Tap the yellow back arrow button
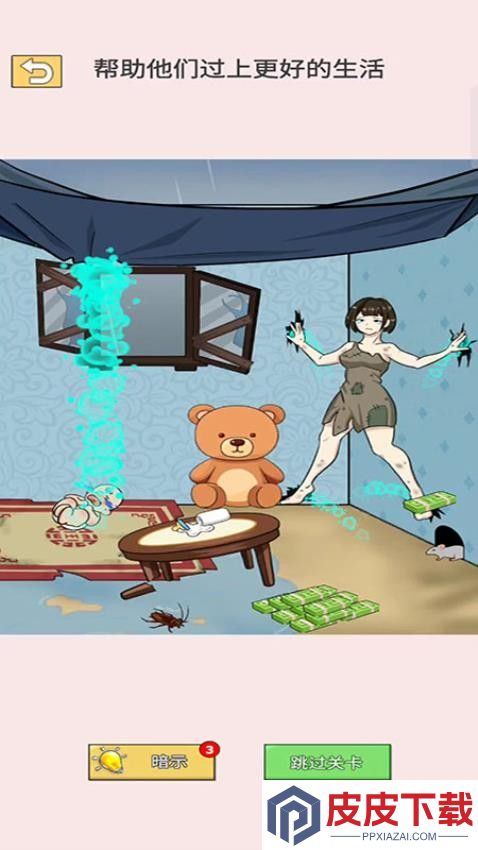 coord(36,71)
